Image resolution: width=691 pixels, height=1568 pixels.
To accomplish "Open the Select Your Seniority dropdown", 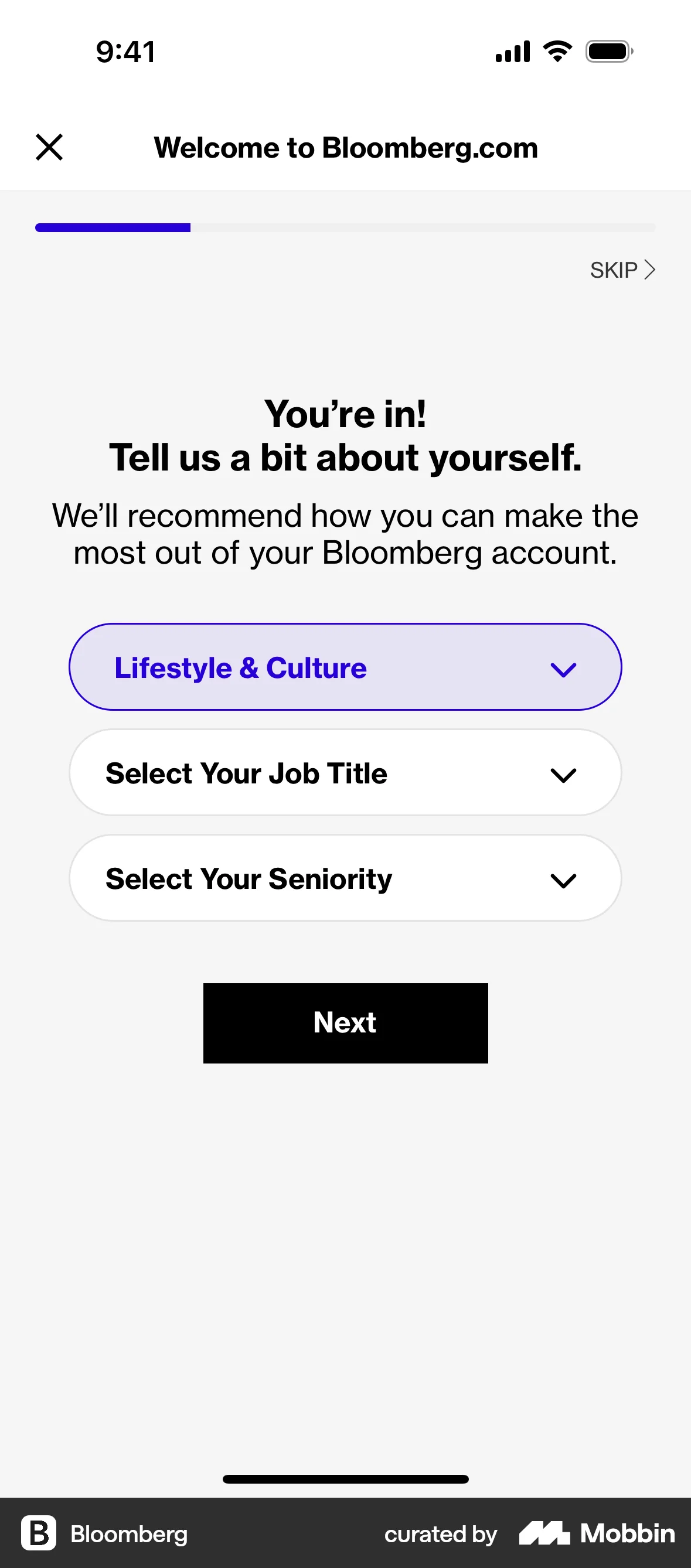I will tap(345, 878).
